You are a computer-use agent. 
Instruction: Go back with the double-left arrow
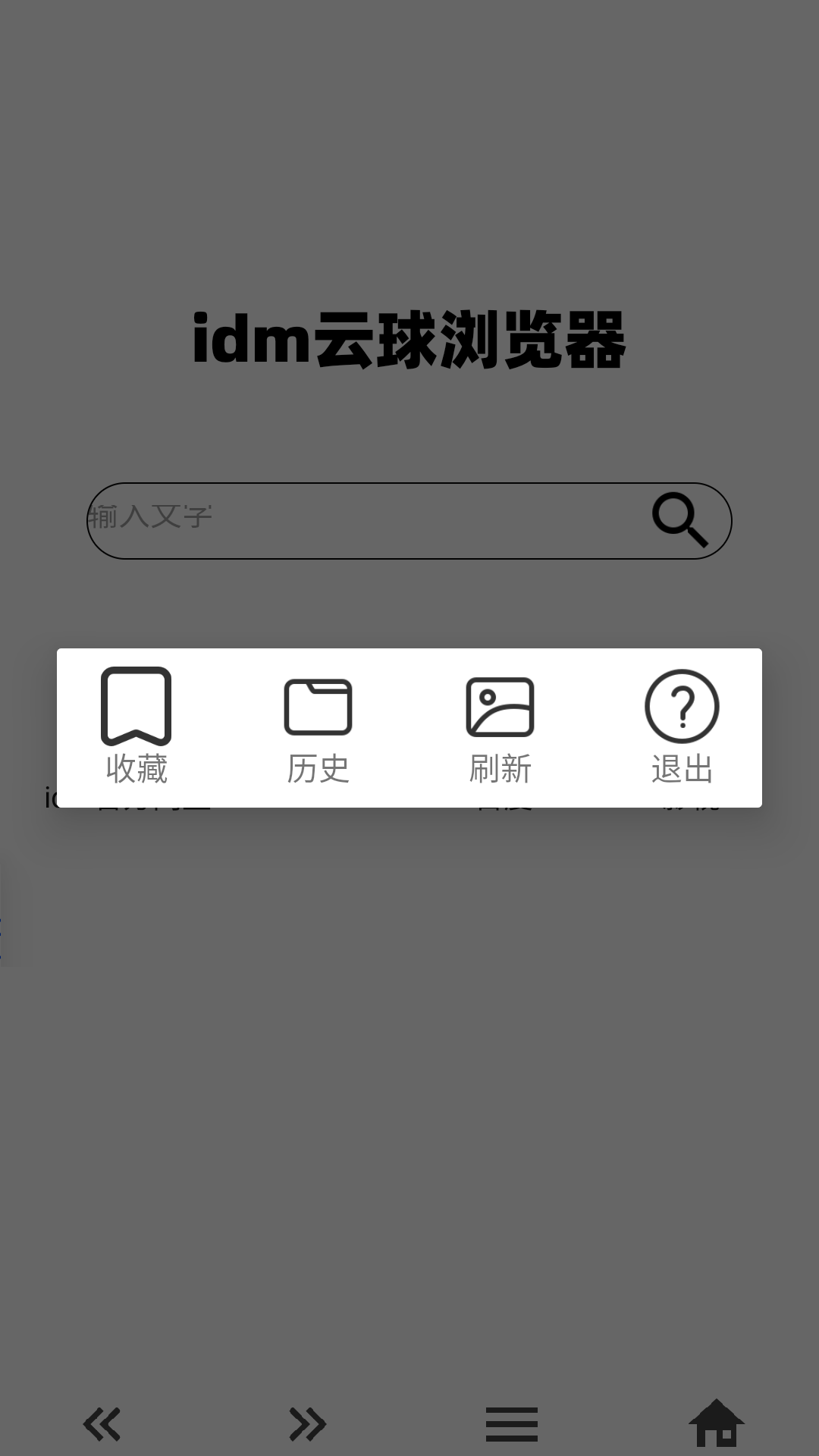[x=102, y=1423]
